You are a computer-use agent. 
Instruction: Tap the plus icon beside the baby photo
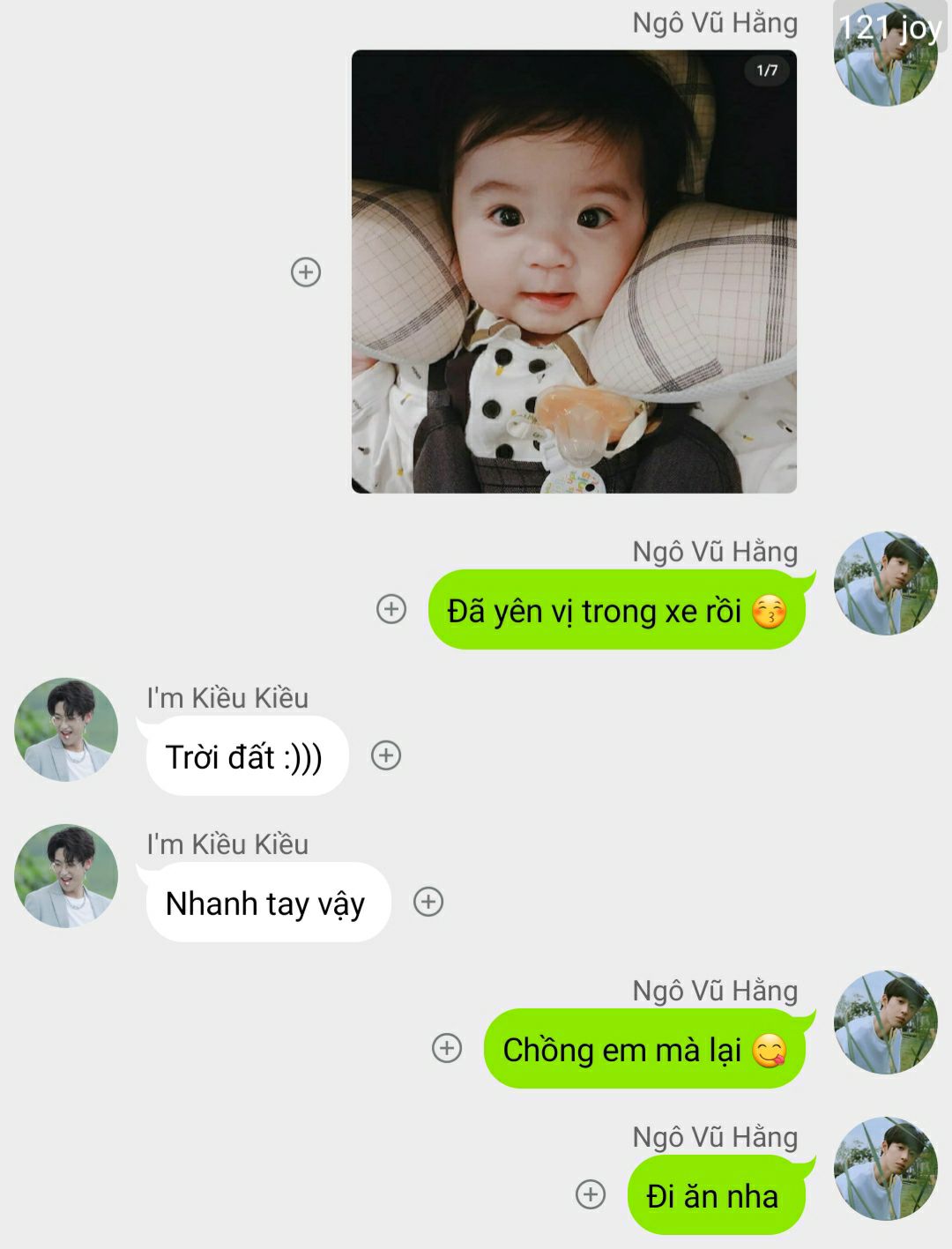click(306, 272)
